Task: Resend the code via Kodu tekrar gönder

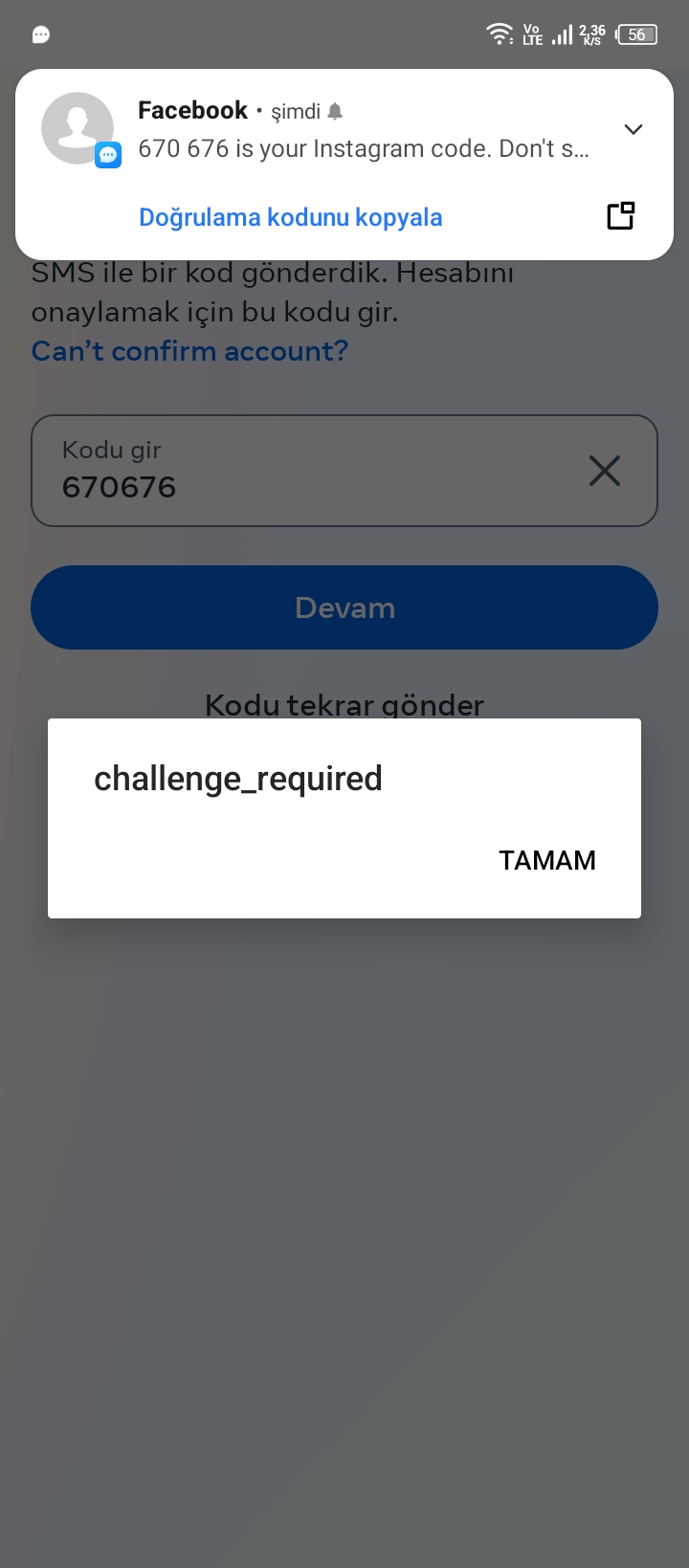Action: (344, 705)
